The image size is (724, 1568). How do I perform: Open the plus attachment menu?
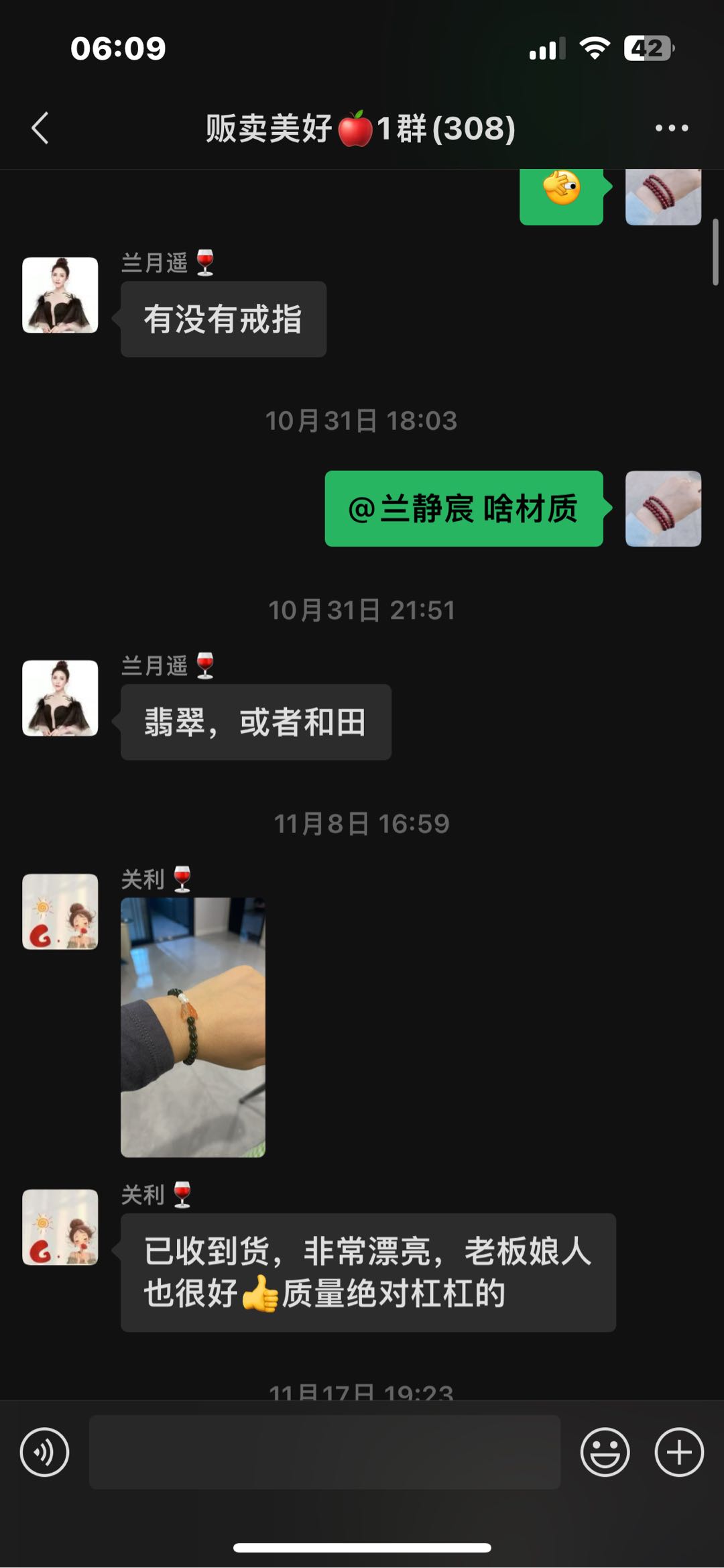click(678, 1452)
